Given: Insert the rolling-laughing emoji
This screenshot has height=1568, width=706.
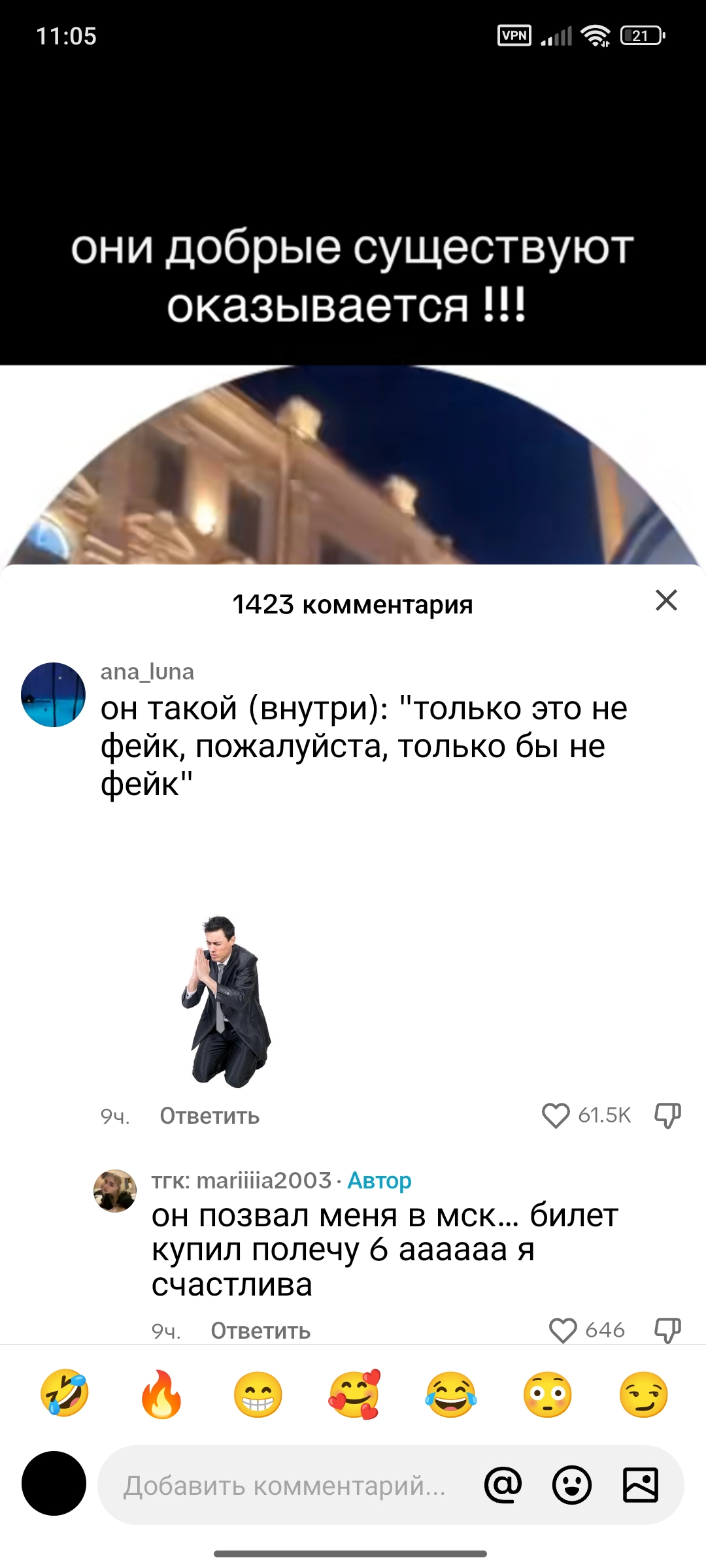Looking at the screenshot, I should (65, 1394).
